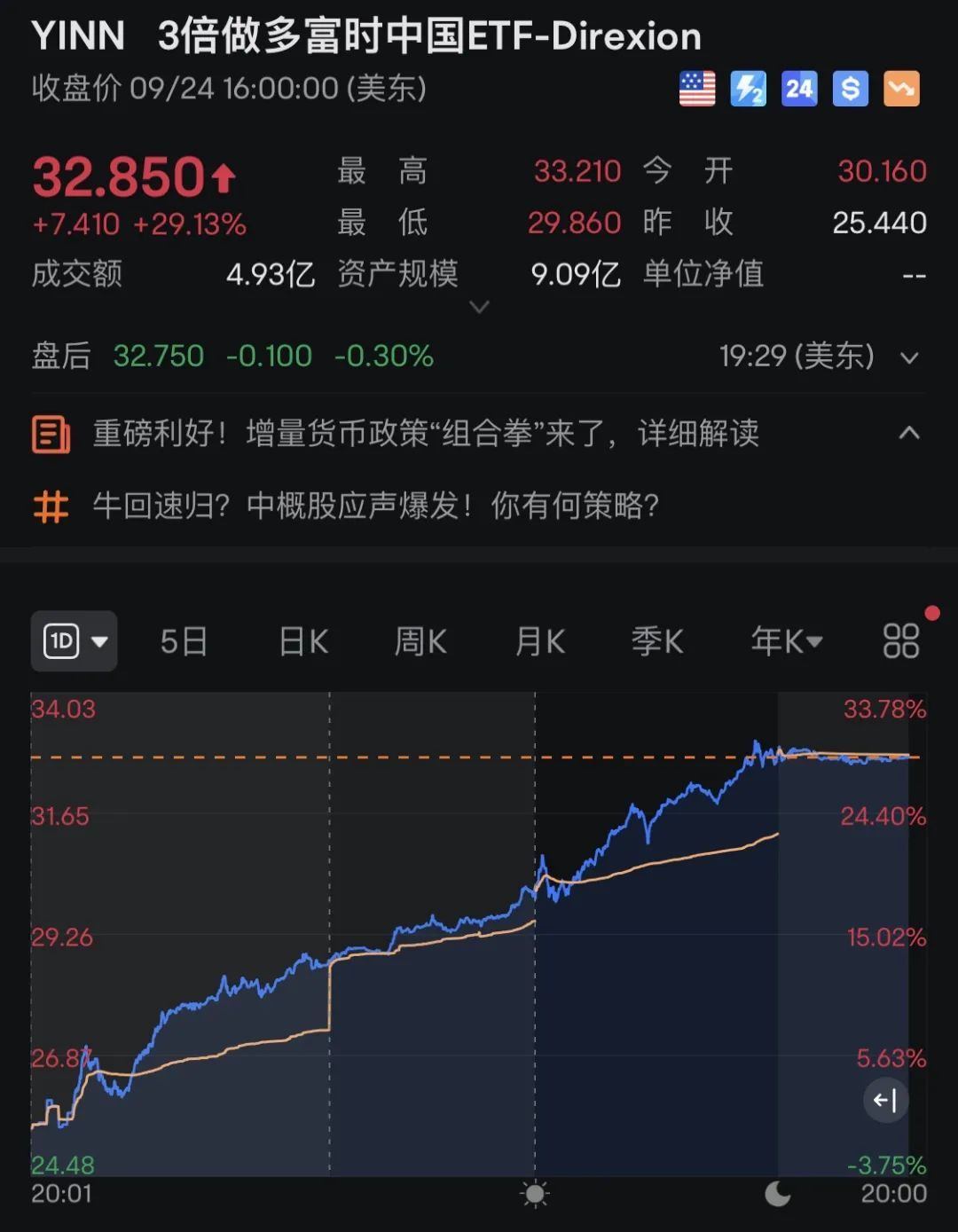Select the 24-hour trading icon
The height and width of the screenshot is (1232, 958).
(x=799, y=89)
